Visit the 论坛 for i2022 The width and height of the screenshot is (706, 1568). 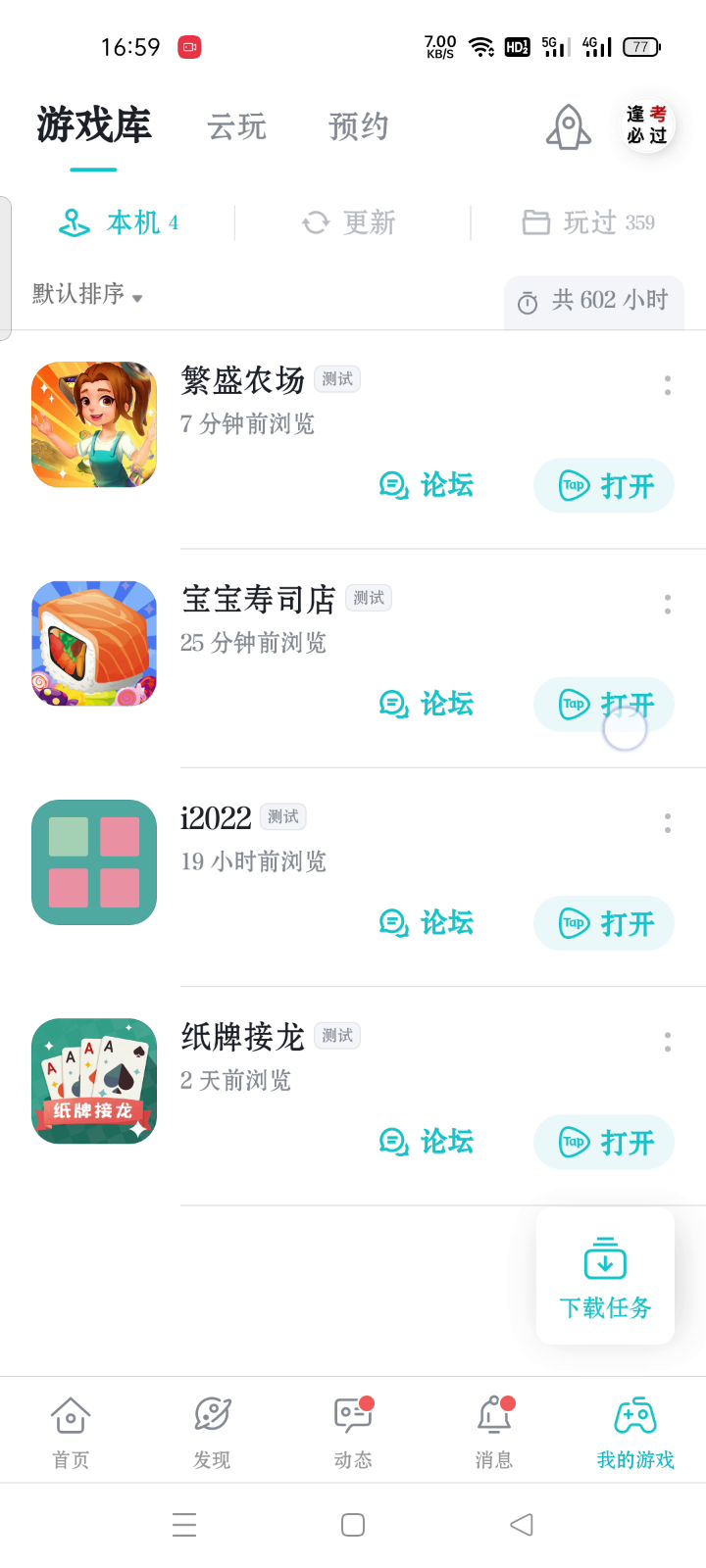(427, 922)
